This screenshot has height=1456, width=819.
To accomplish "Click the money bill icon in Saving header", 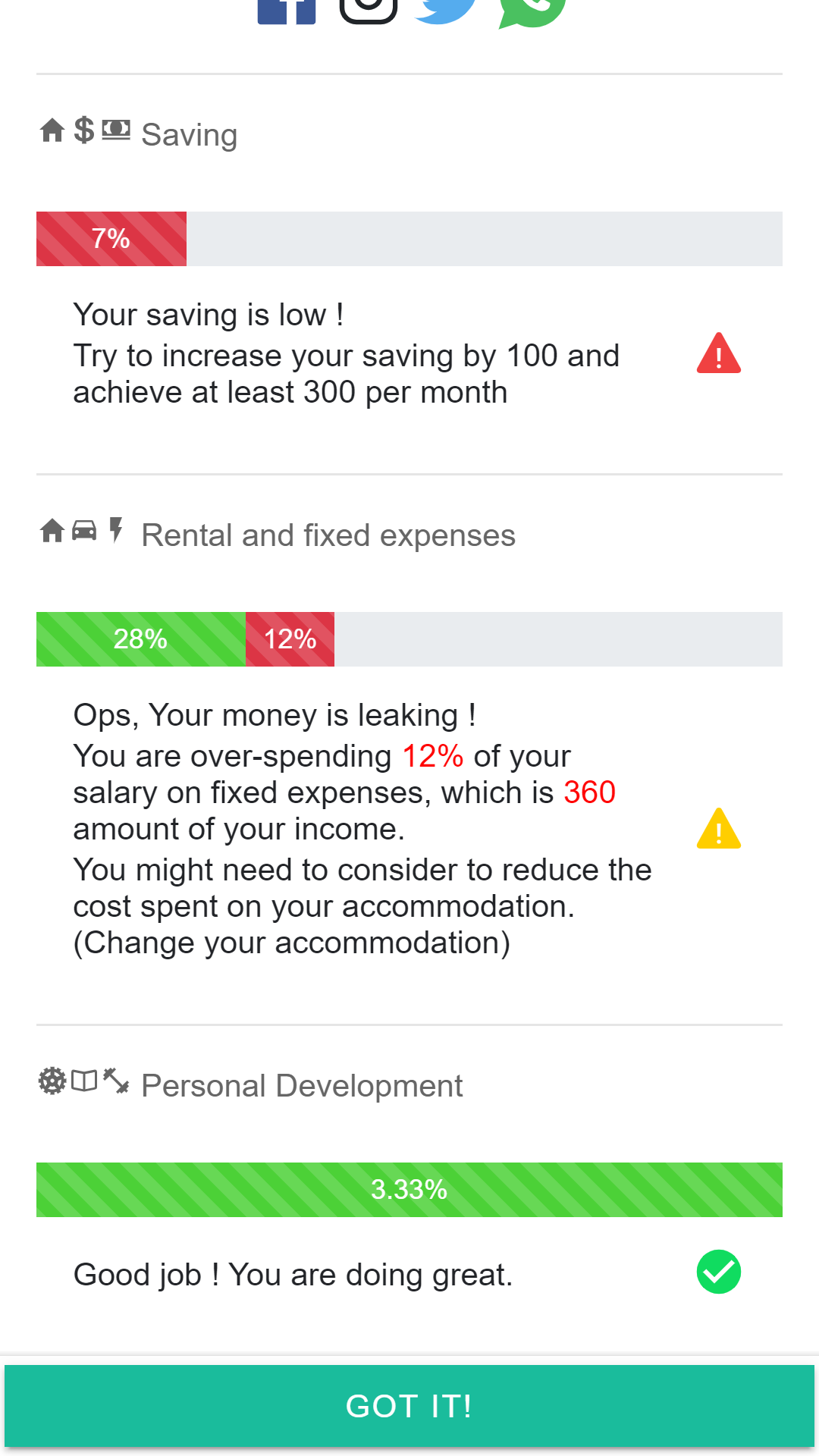I will tap(118, 129).
